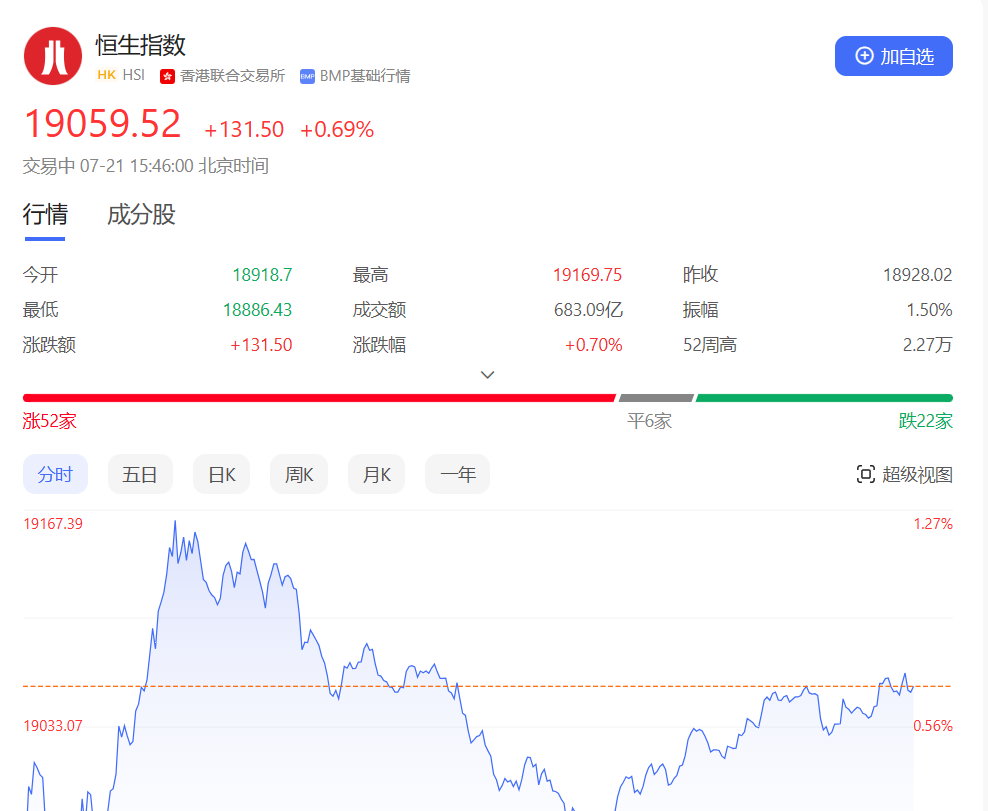This screenshot has height=811, width=988.
Task: Switch chart to 一年 view
Action: click(x=457, y=474)
